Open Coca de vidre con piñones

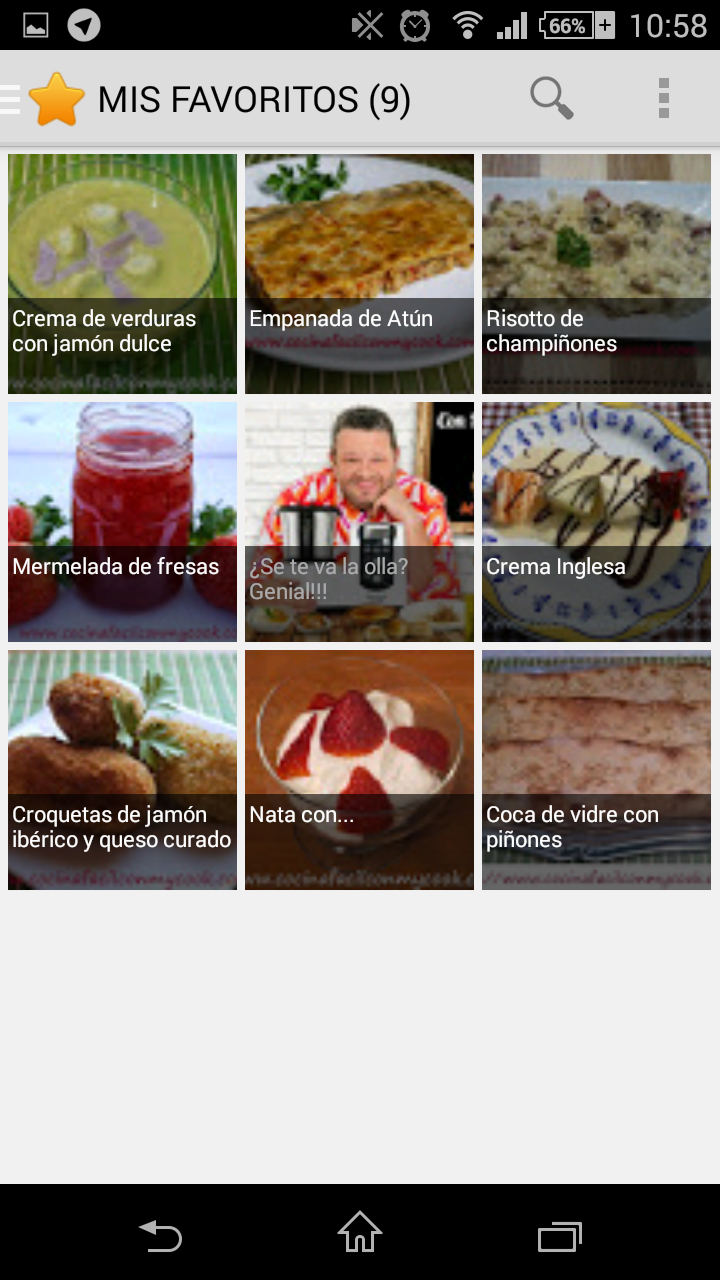click(596, 769)
